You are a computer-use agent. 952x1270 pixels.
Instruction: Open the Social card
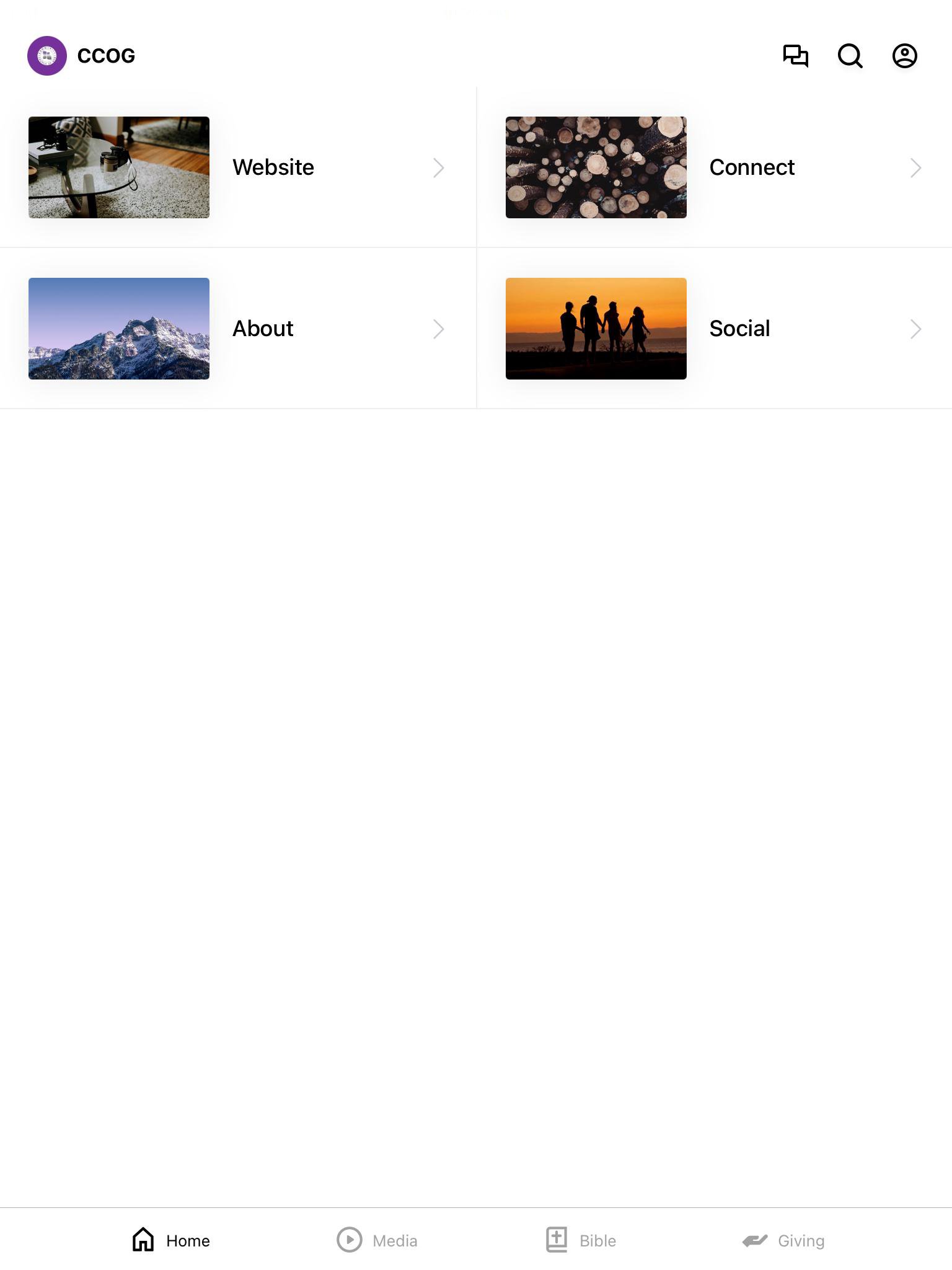point(714,329)
